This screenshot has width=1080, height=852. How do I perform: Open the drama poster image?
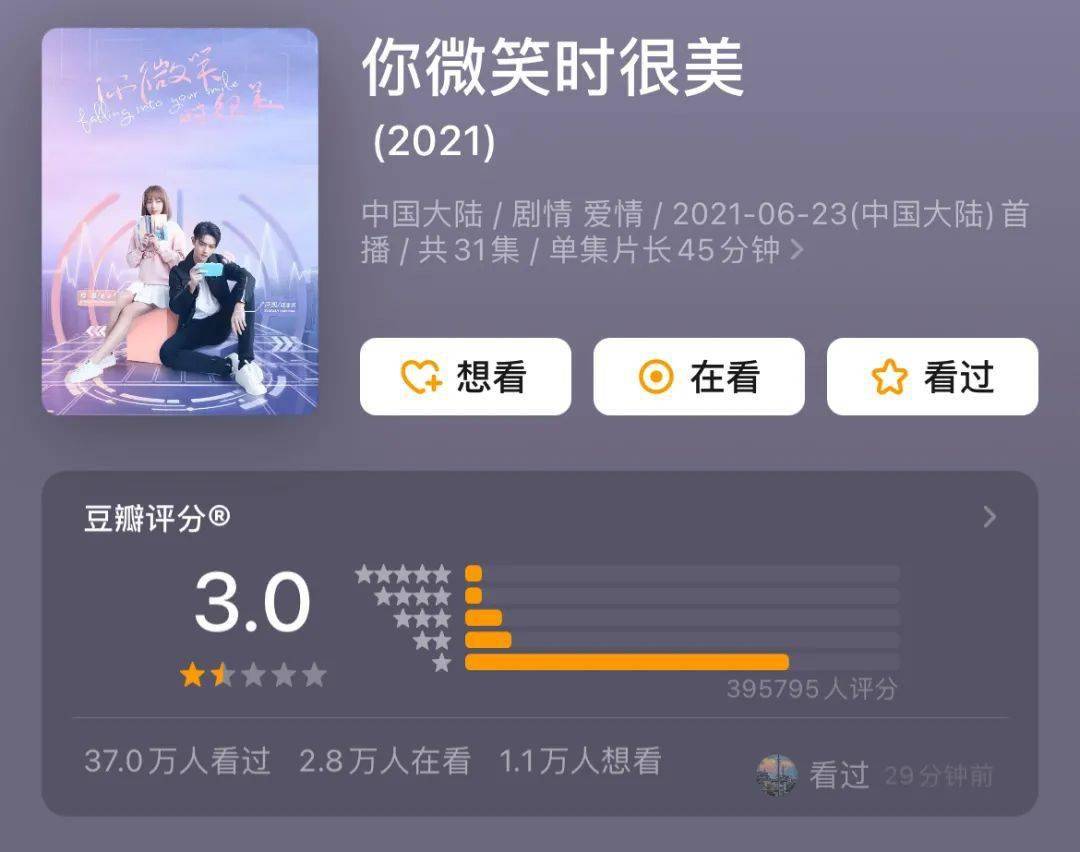click(x=180, y=221)
